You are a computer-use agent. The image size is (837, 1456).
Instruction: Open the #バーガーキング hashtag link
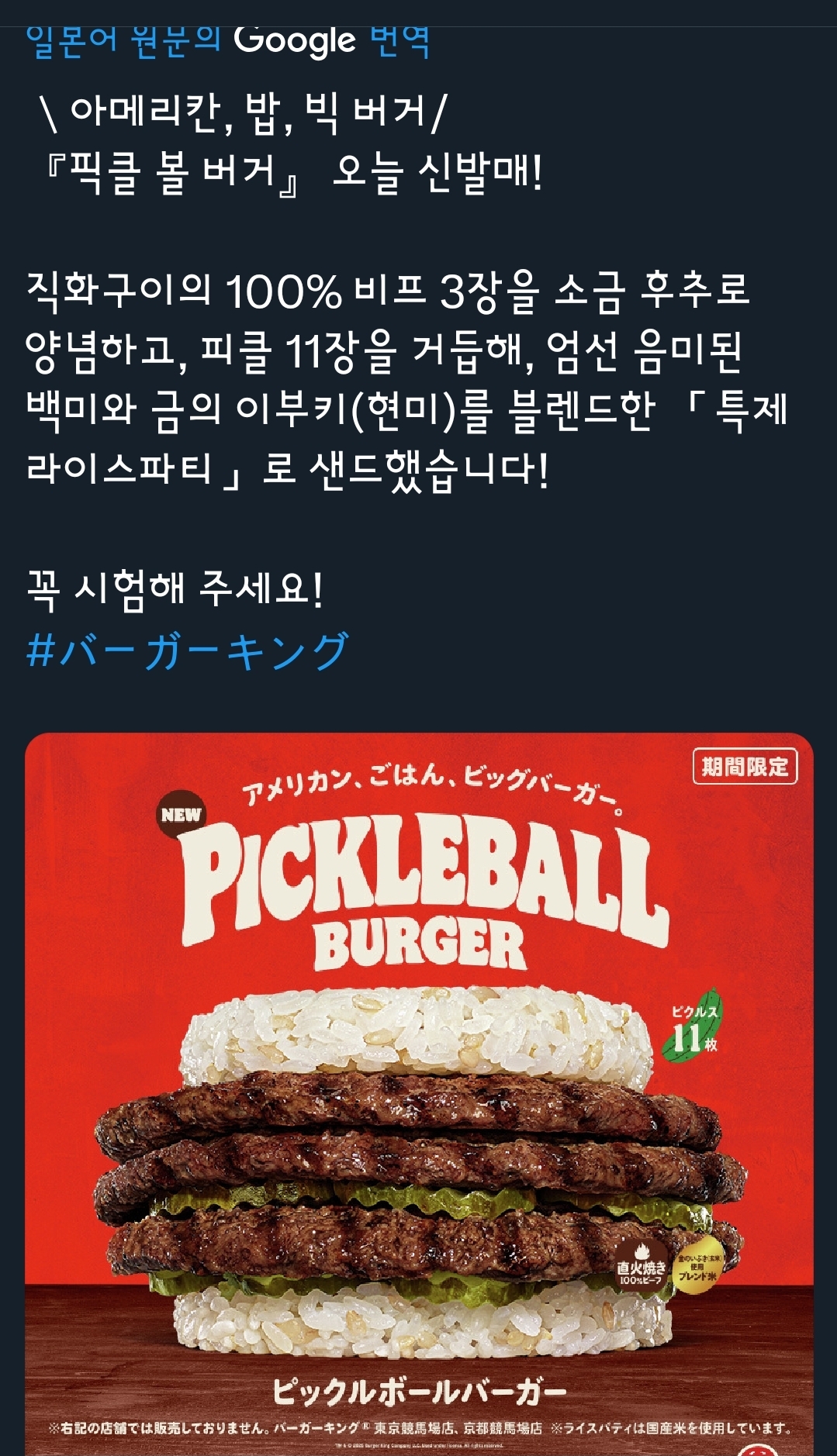coord(187,650)
